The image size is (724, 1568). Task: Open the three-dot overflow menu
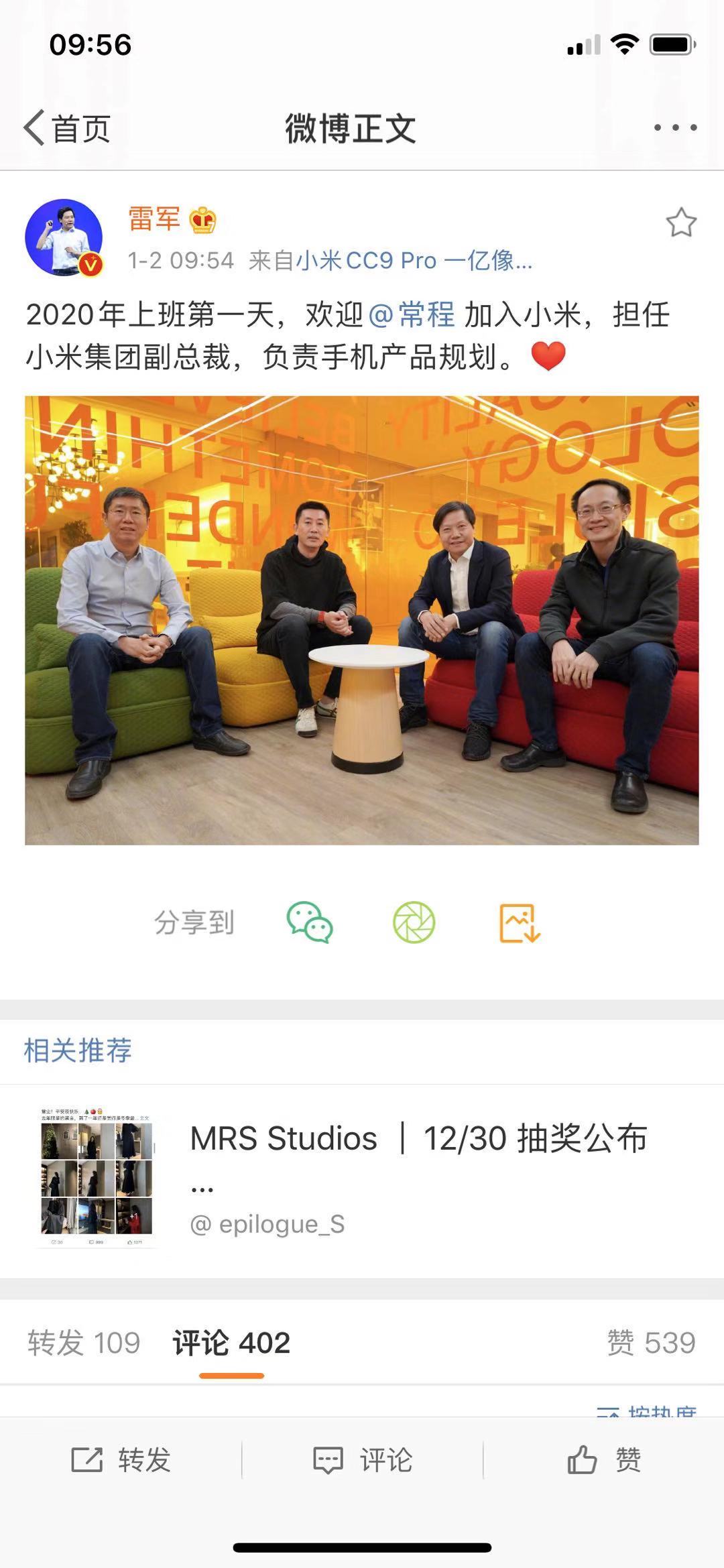pyautogui.click(x=675, y=127)
